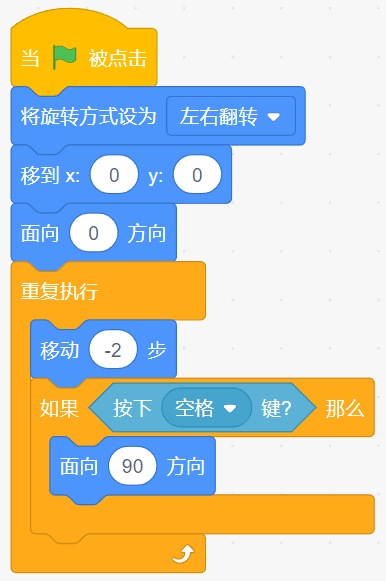The width and height of the screenshot is (386, 581).
Task: Edit the 90 direction field
Action: (x=132, y=466)
